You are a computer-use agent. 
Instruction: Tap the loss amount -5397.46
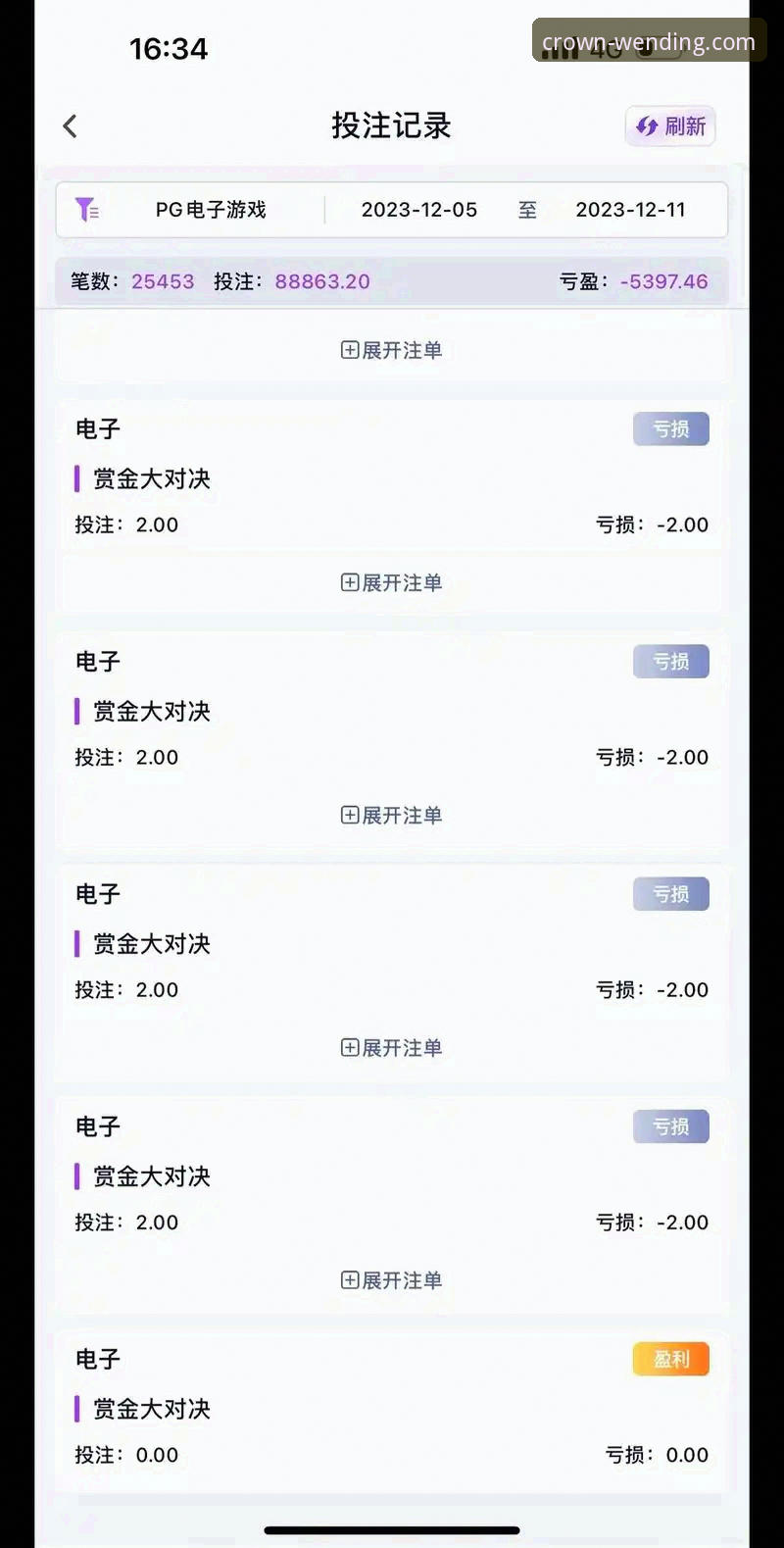tap(664, 281)
